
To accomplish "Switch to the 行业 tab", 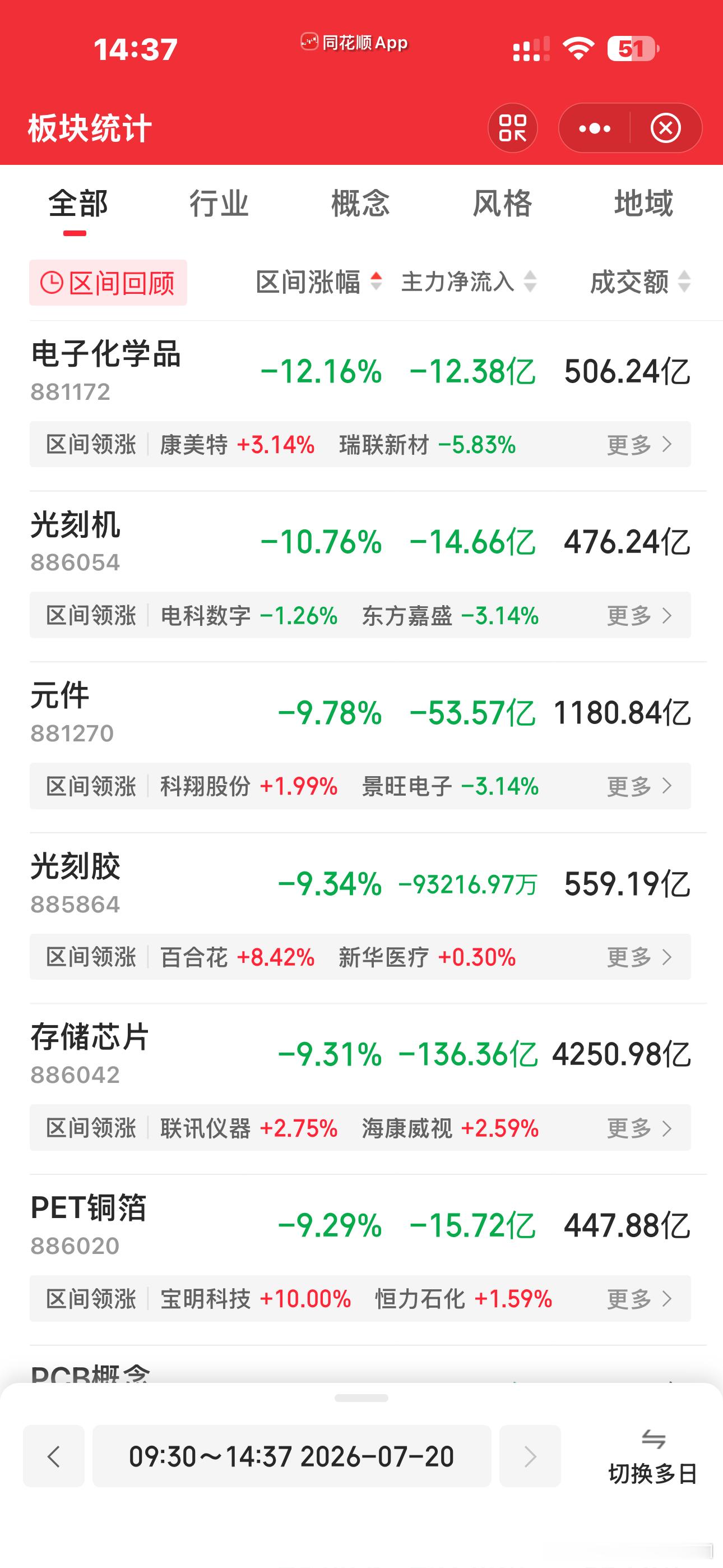I will point(219,204).
